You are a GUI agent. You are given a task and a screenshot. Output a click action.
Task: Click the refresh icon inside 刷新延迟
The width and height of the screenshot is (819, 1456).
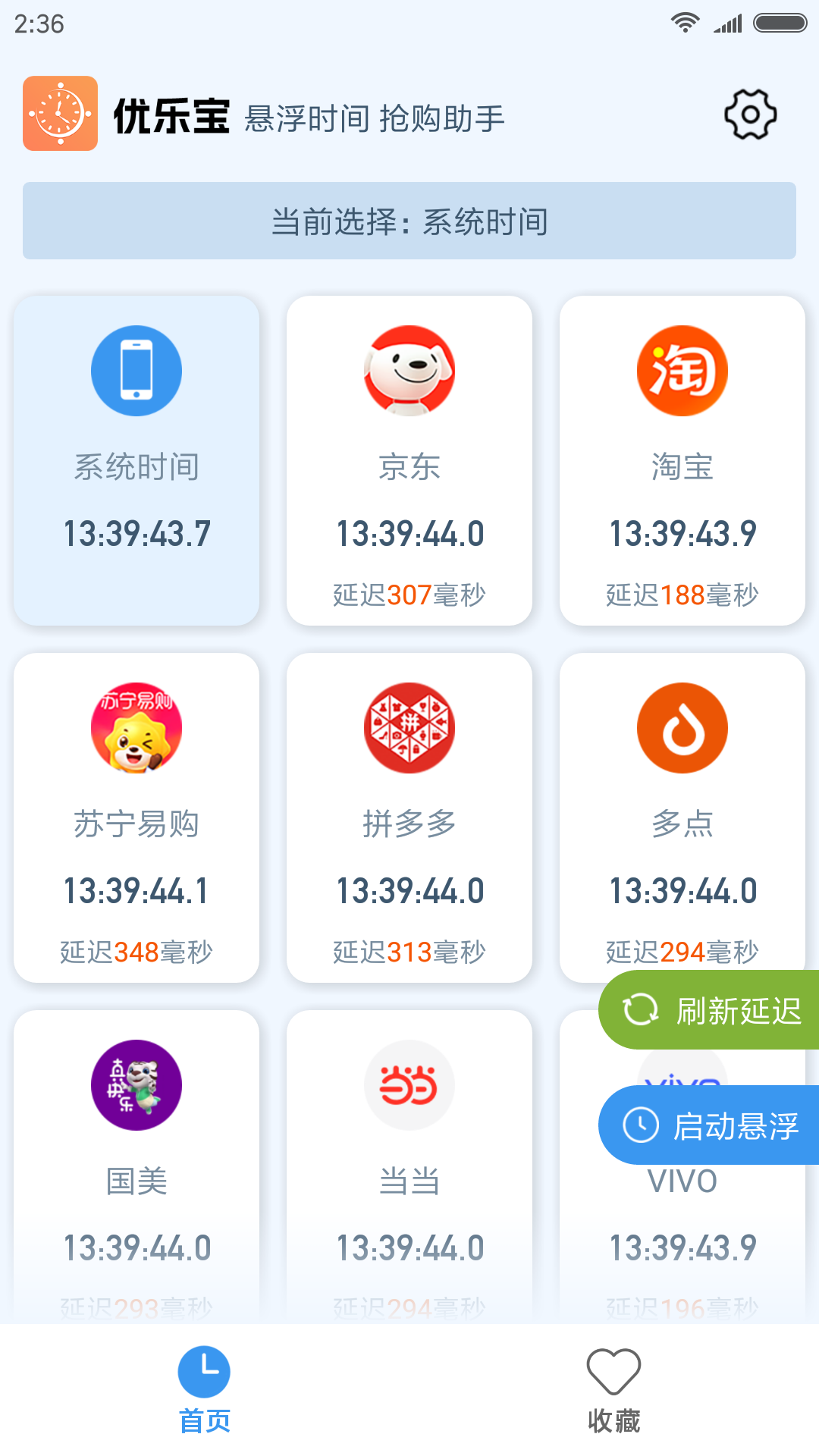click(x=639, y=1009)
